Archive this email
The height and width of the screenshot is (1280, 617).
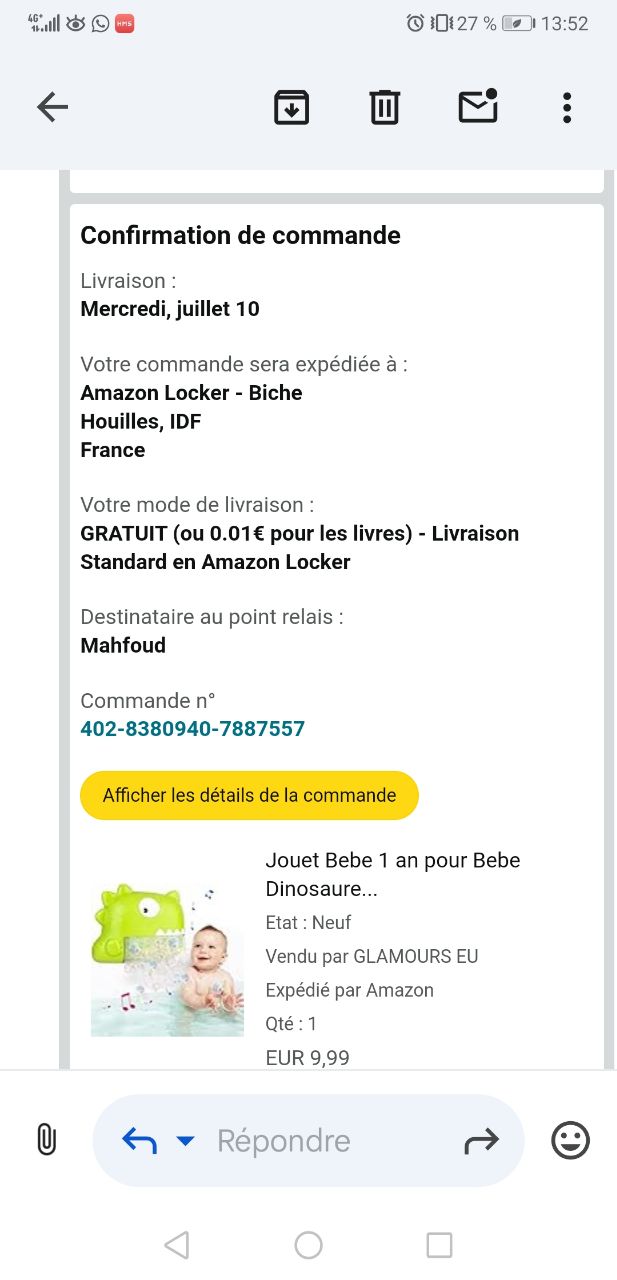292,107
